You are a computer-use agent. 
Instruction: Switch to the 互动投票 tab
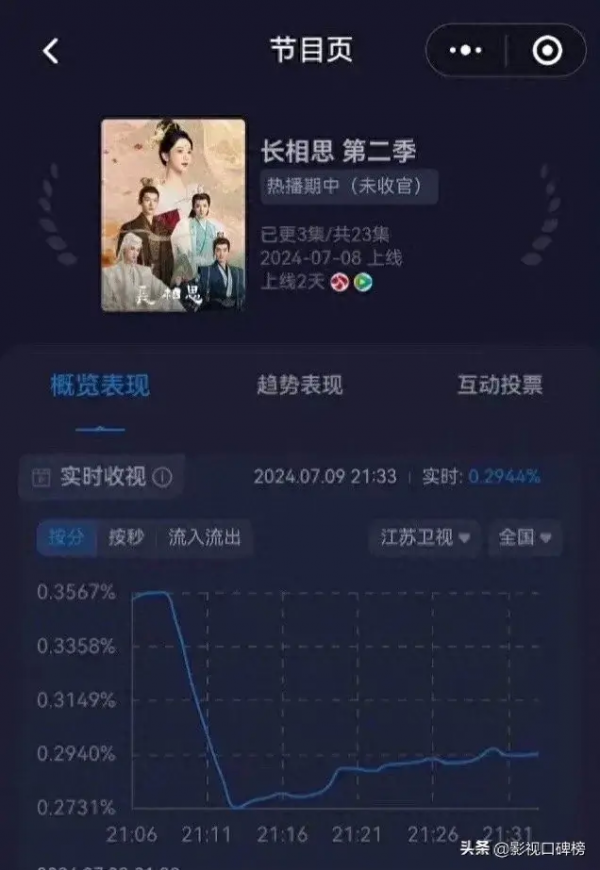pyautogui.click(x=500, y=386)
